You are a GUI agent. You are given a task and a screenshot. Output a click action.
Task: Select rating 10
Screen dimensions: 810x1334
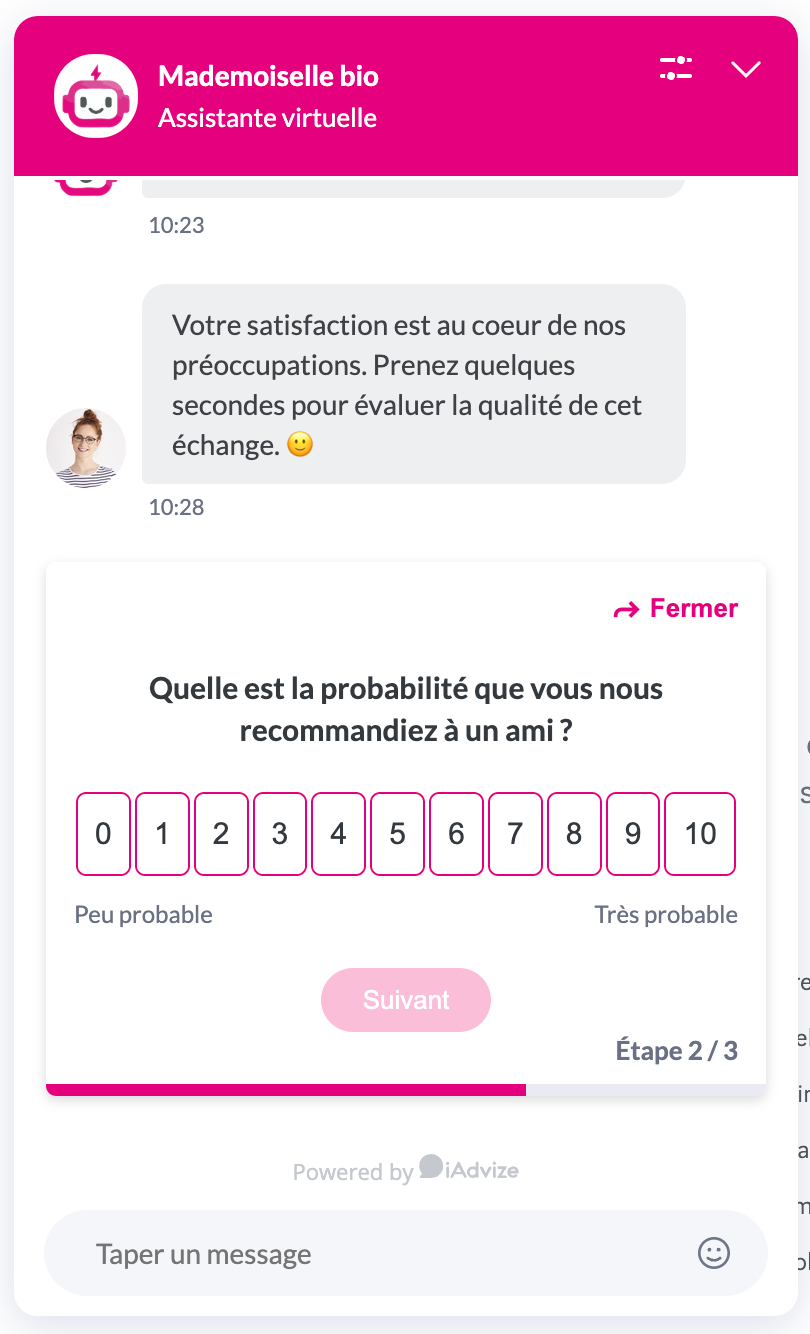point(700,834)
